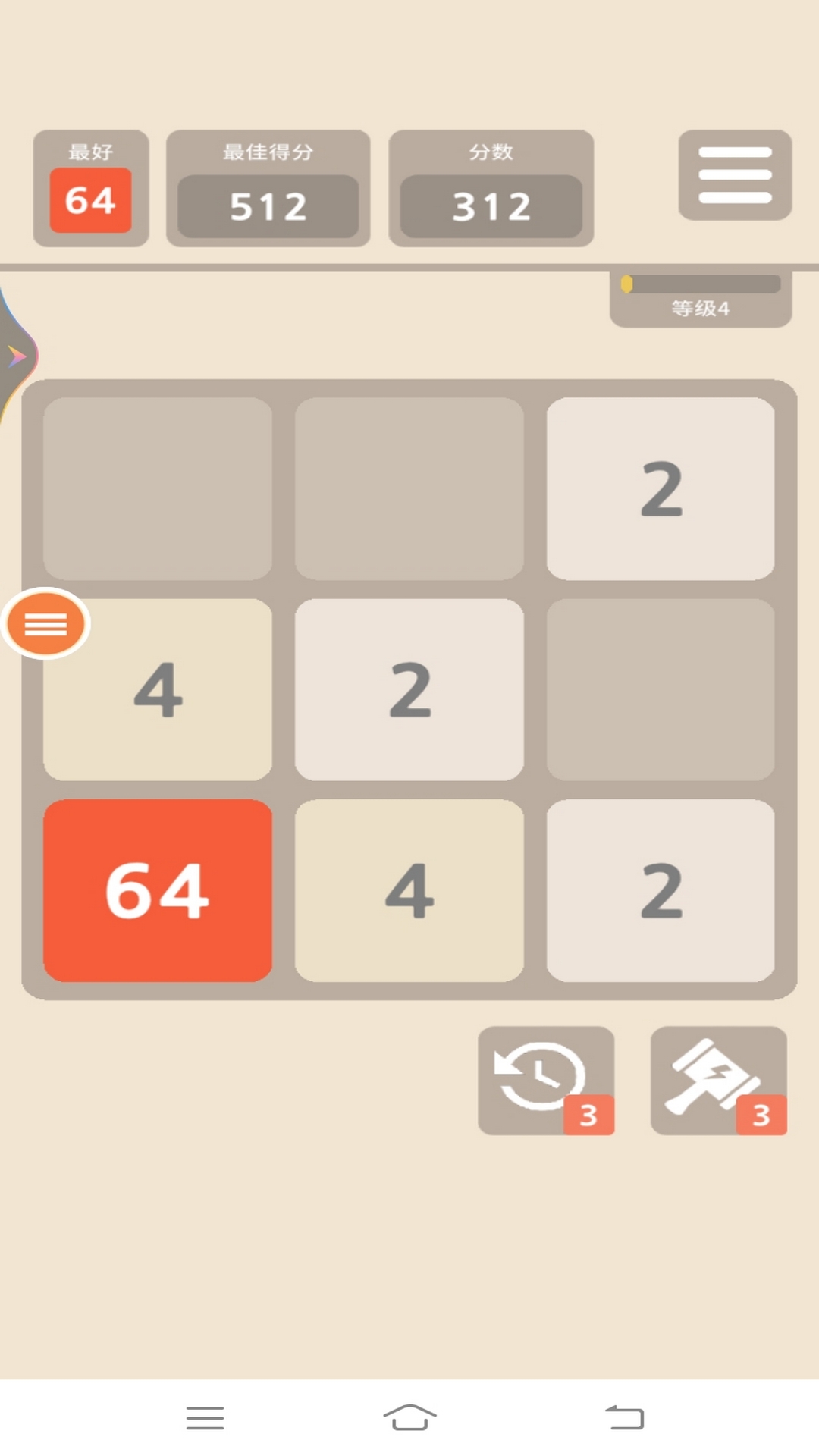Activate the hammer power-up
The image size is (819, 1456).
click(717, 1079)
